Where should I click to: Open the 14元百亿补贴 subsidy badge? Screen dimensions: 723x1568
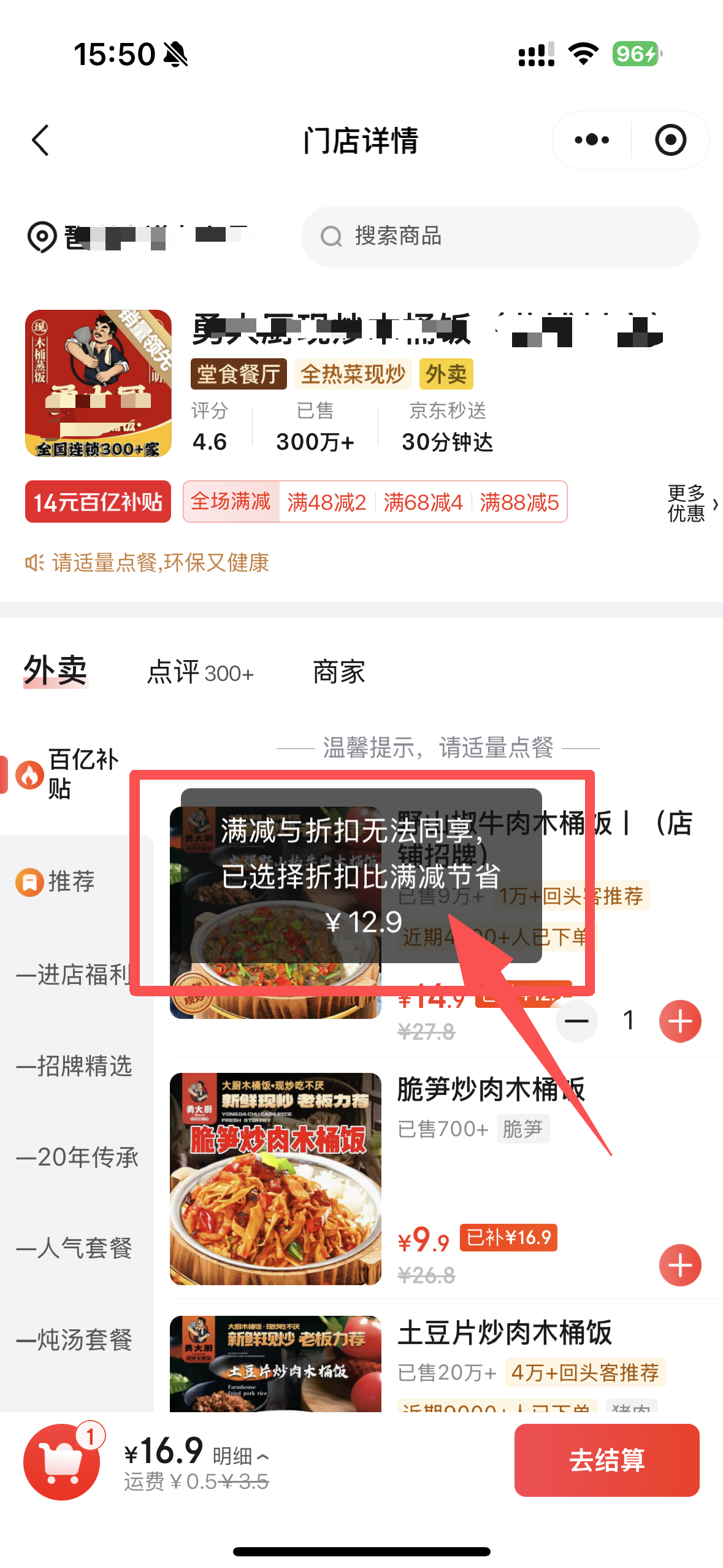click(98, 502)
